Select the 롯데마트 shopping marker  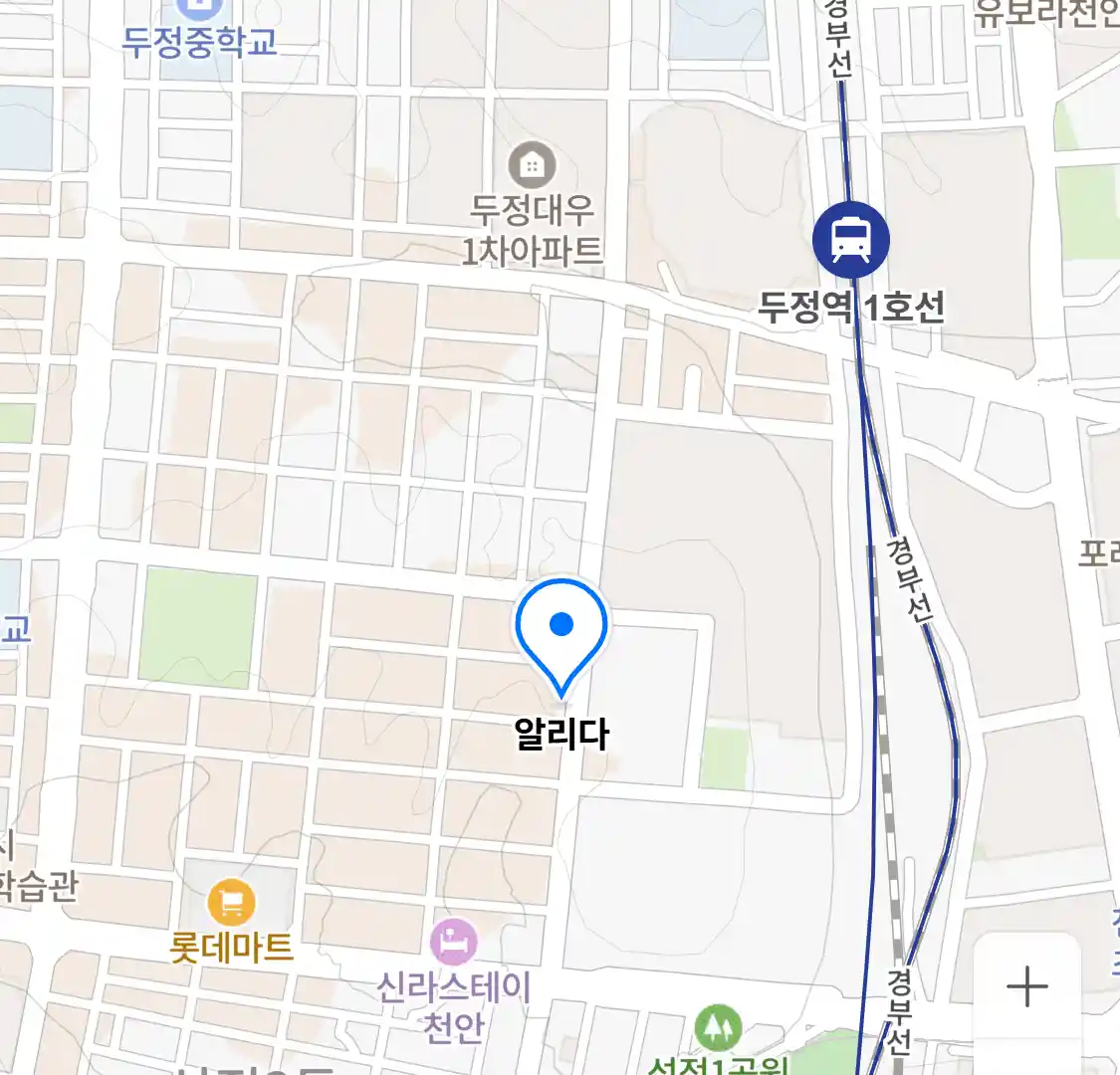click(x=231, y=904)
